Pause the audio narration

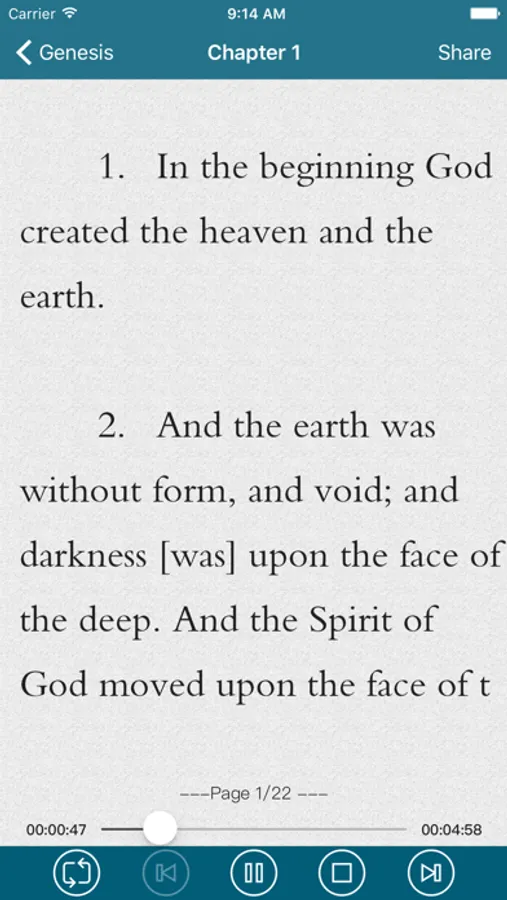(254, 873)
